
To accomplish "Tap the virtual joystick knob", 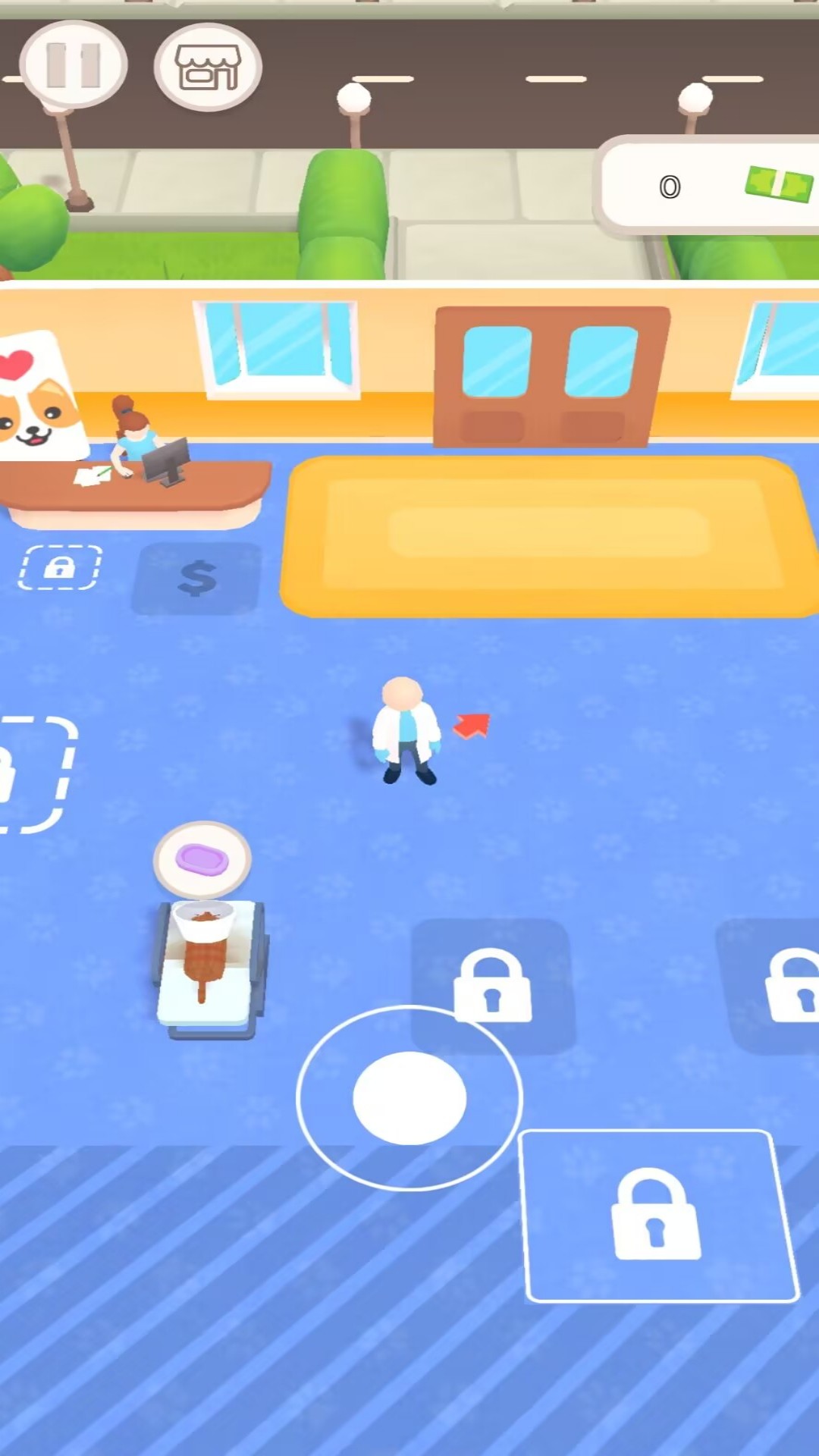I will (x=409, y=1097).
